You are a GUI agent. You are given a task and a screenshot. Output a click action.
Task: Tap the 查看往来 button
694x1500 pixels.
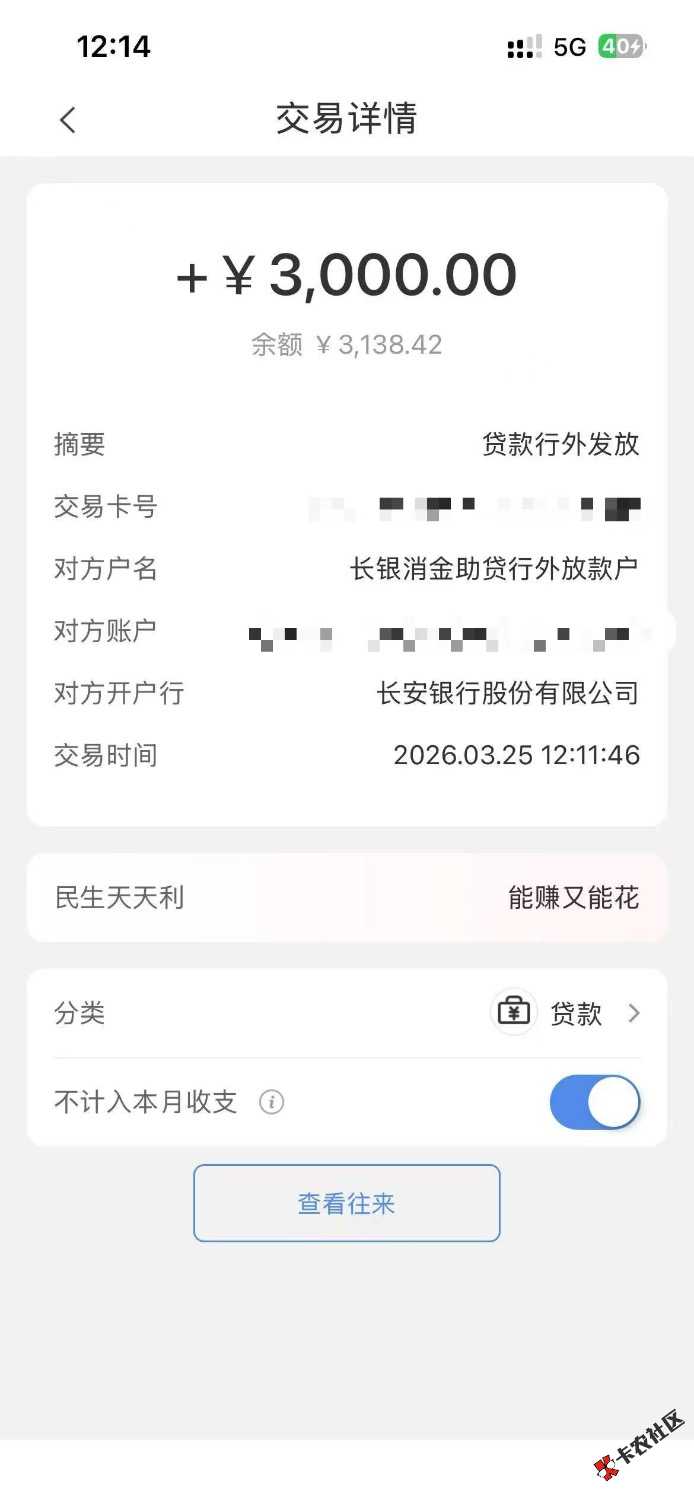tap(346, 1203)
